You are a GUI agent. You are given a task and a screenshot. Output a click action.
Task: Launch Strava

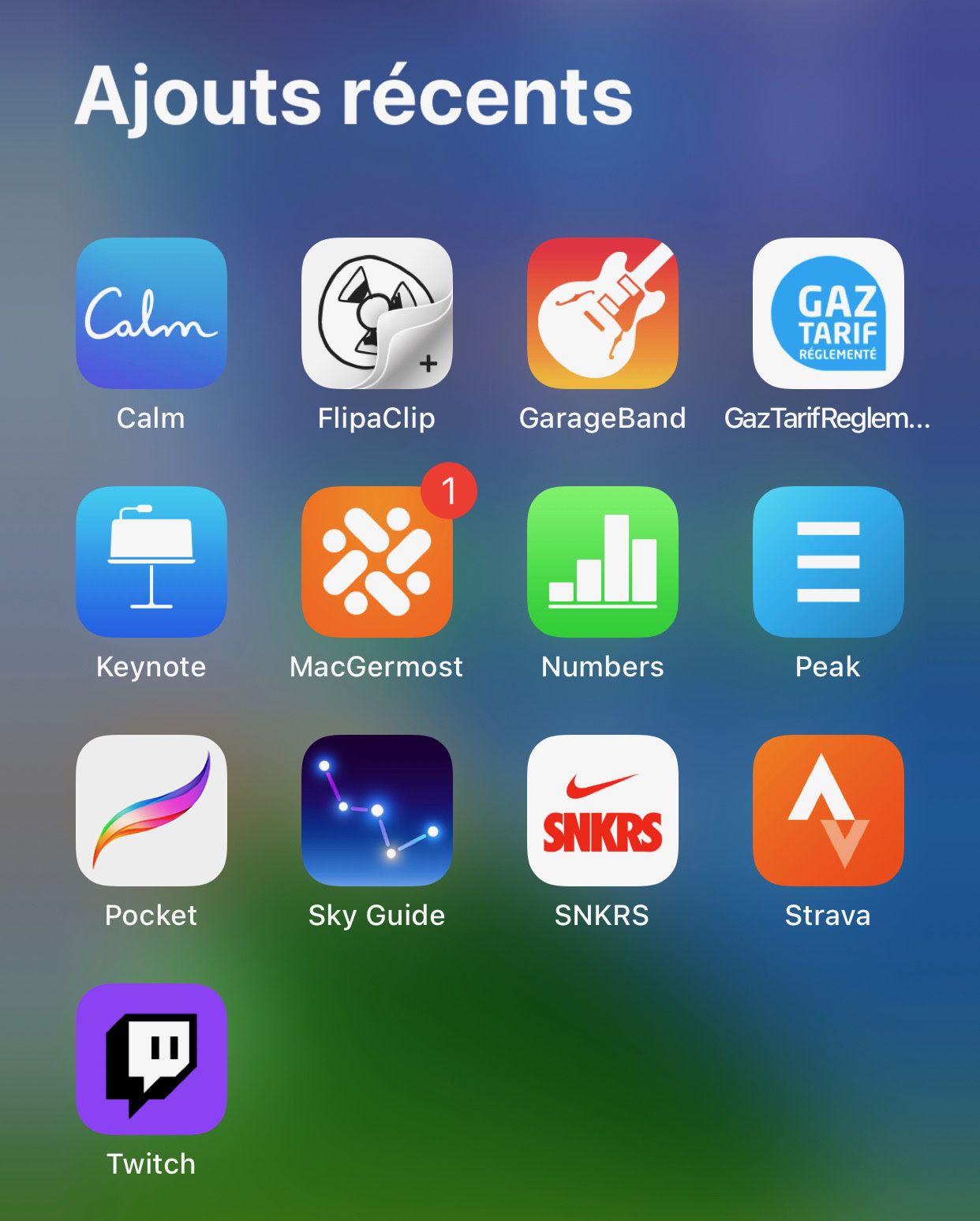[828, 811]
